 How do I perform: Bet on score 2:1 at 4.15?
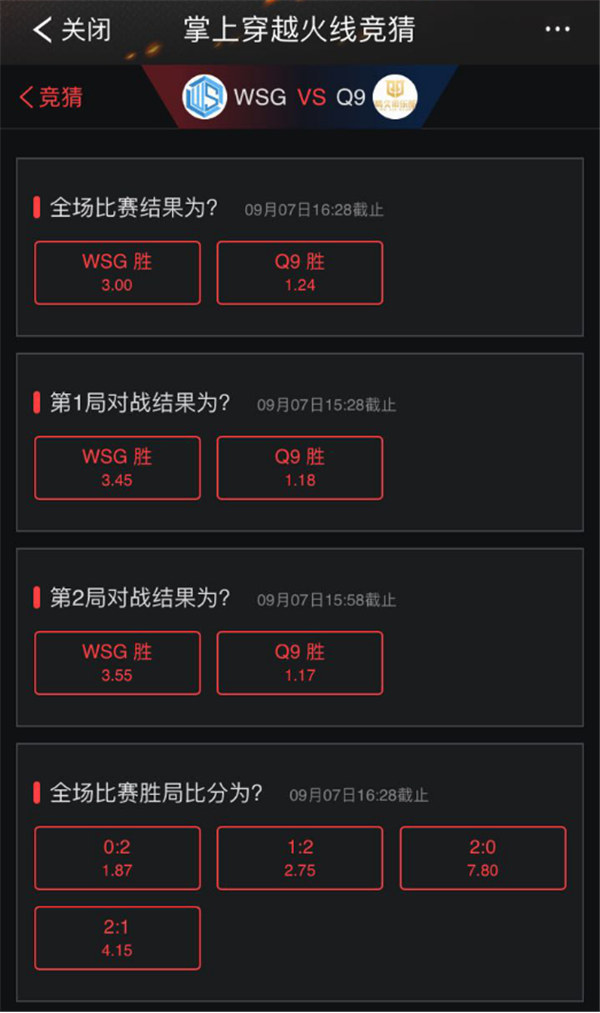click(x=118, y=938)
